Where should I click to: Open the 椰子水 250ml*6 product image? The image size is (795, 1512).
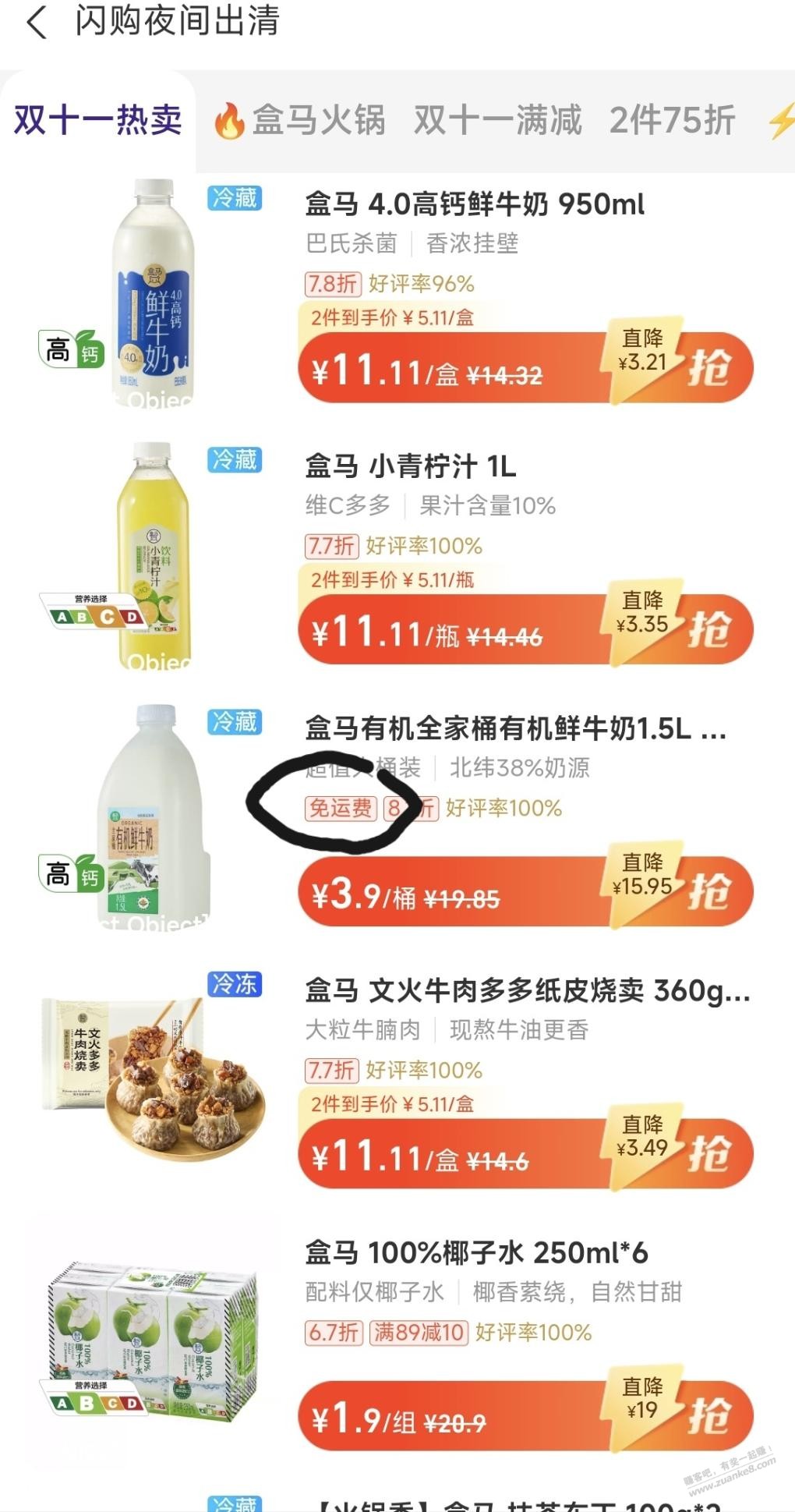tap(152, 1337)
